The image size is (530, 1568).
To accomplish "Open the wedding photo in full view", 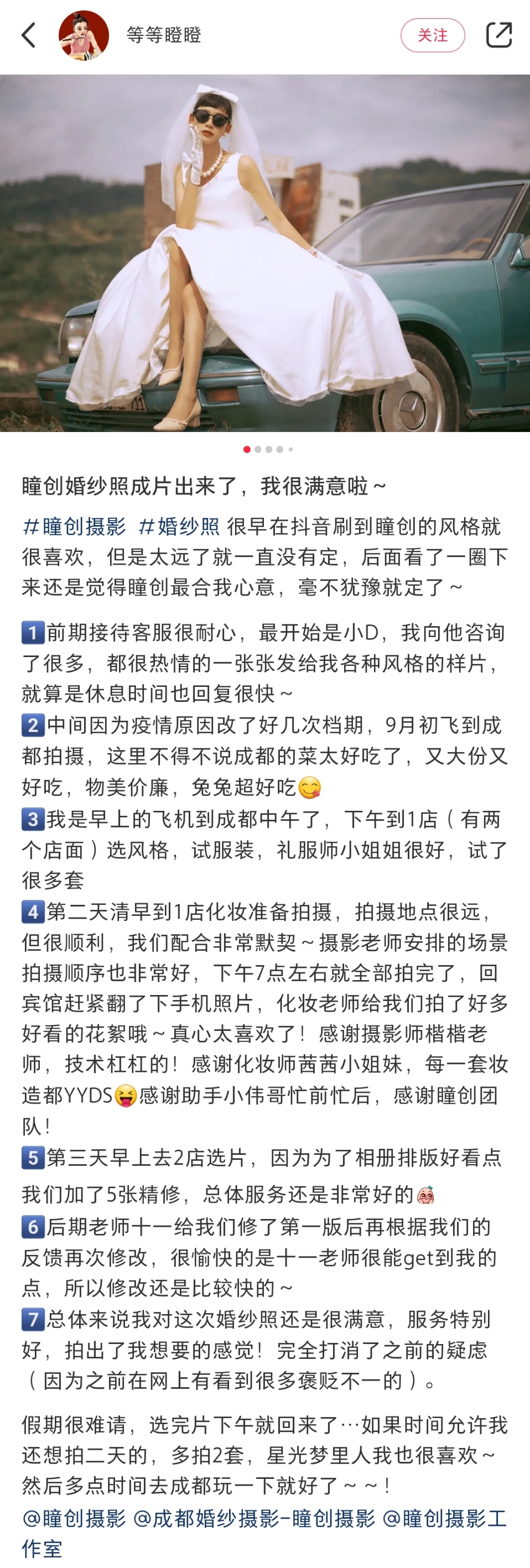I will [x=265, y=253].
